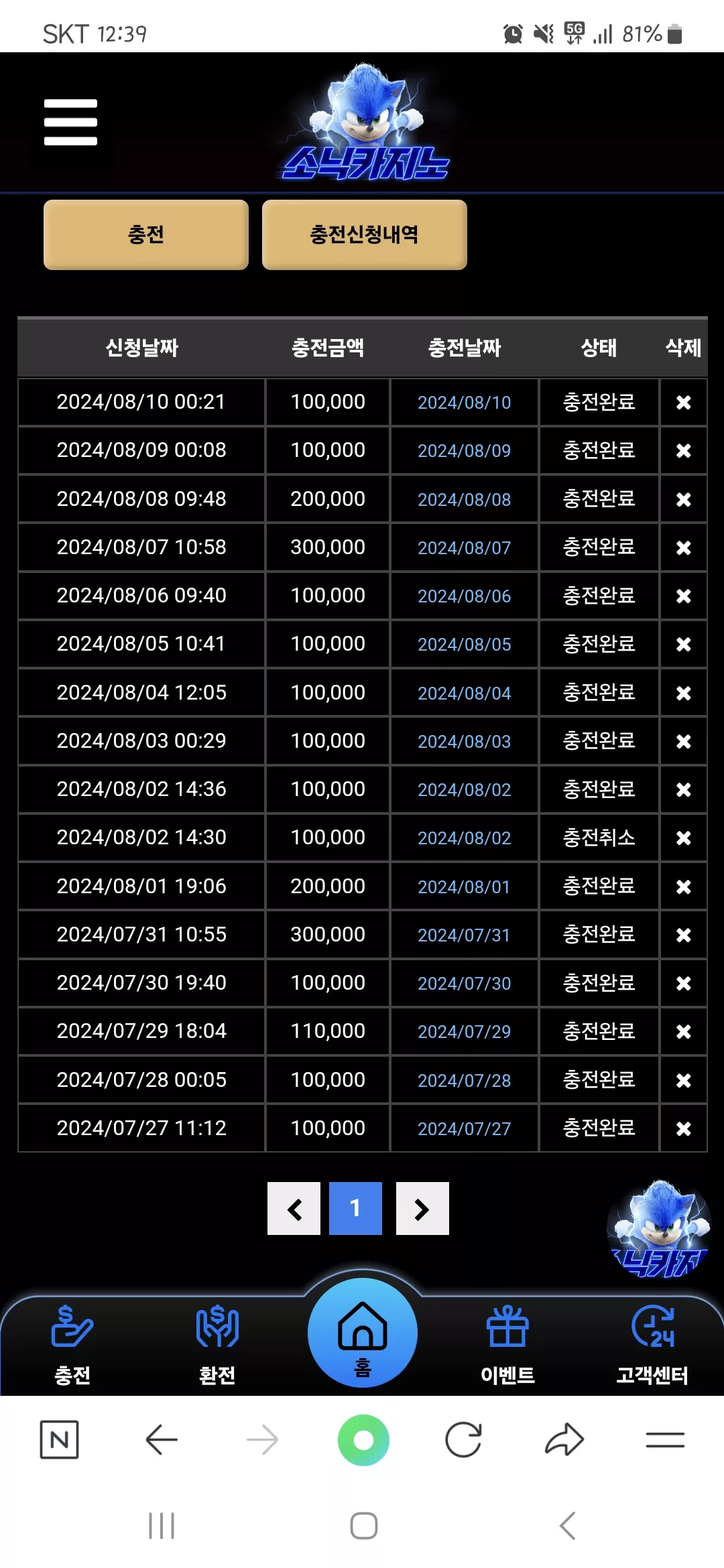
Task: Delete the 2024/08/08 09:48 entry
Action: tap(683, 499)
